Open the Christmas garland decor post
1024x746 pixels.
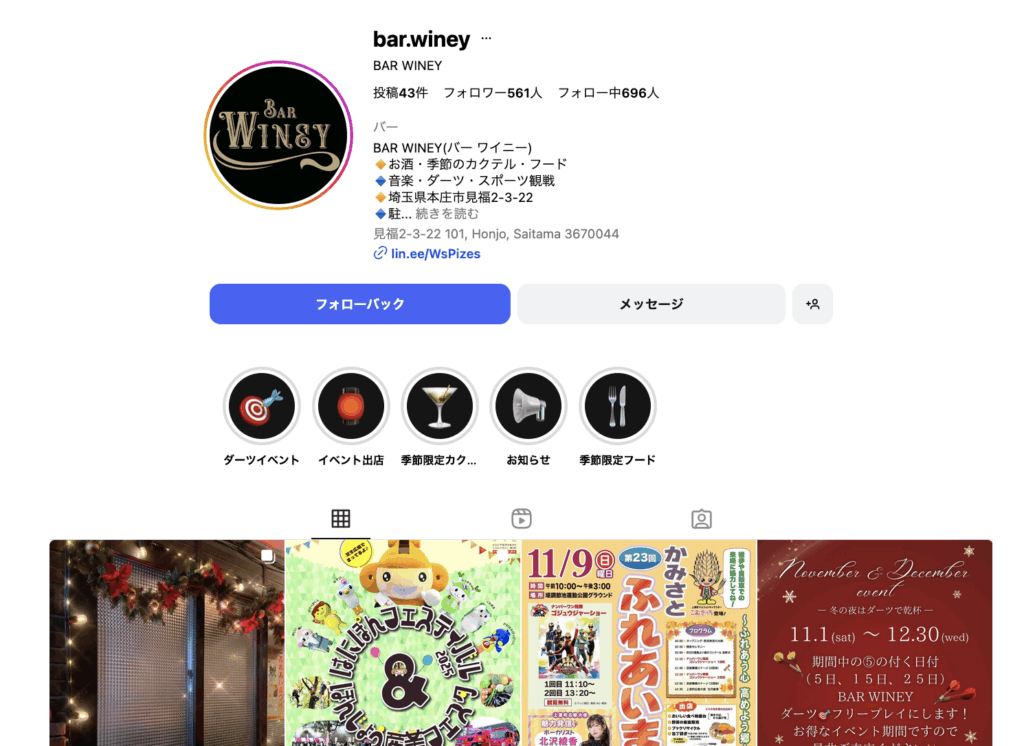[167, 643]
